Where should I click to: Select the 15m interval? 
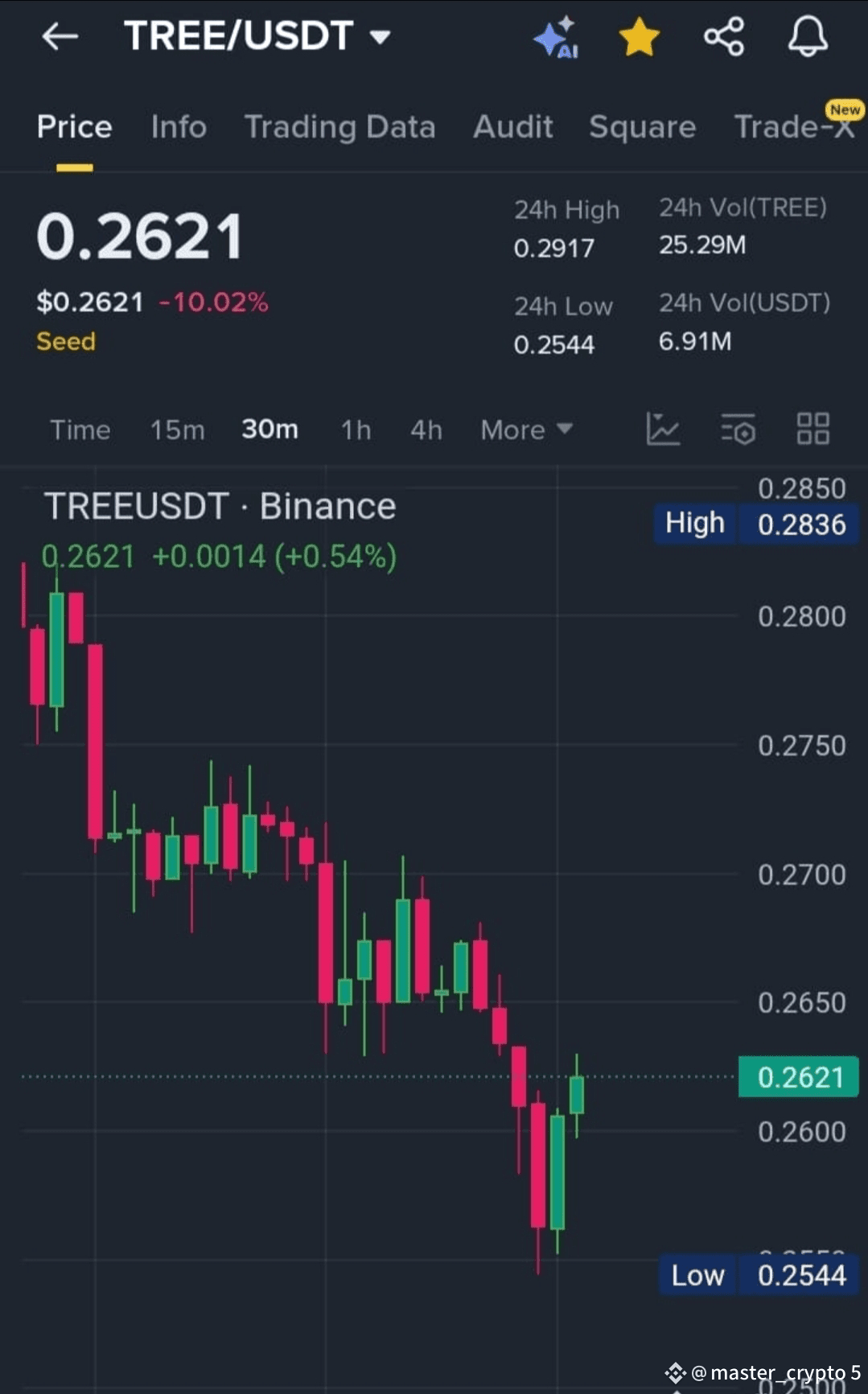177,430
